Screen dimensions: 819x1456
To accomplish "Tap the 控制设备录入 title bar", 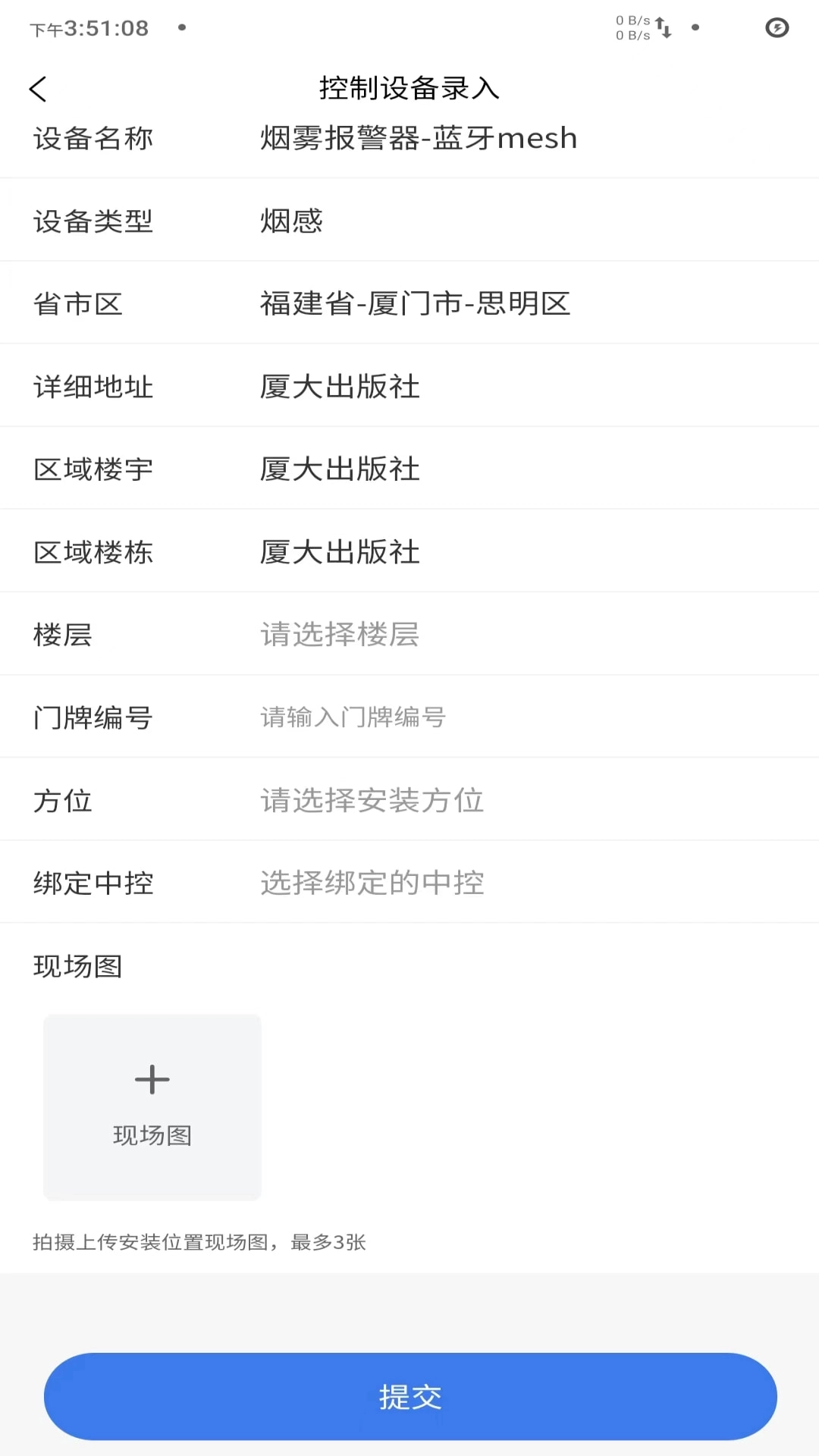I will 409,87.
